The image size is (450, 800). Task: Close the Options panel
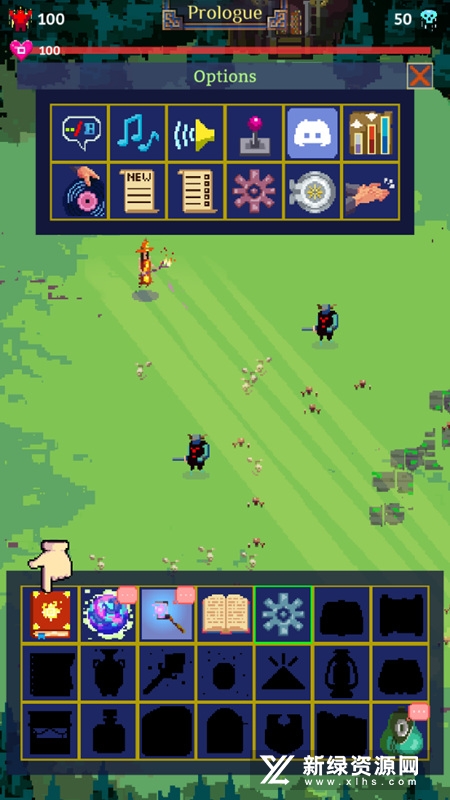coord(419,76)
